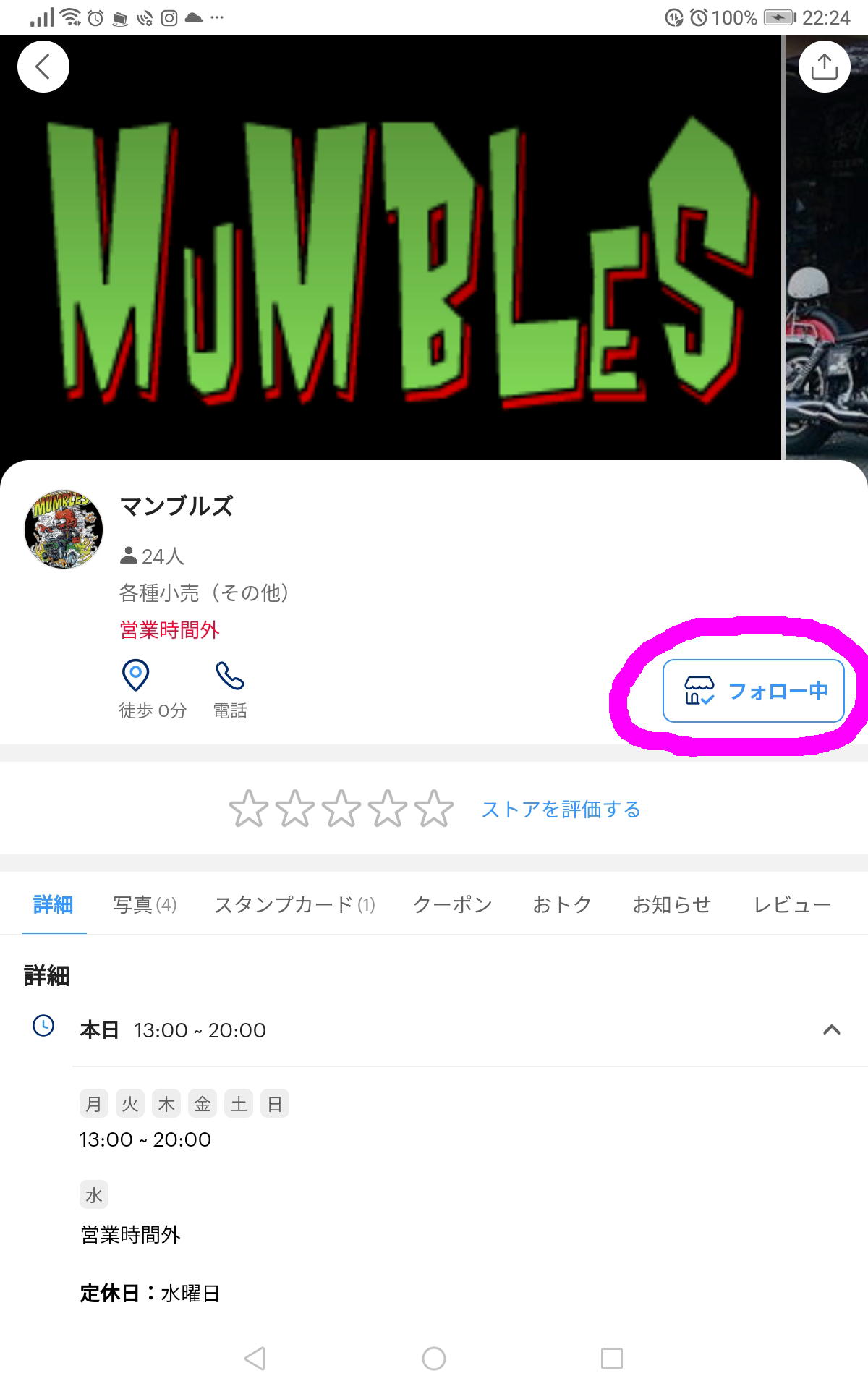Go back using the top arrow

(43, 67)
